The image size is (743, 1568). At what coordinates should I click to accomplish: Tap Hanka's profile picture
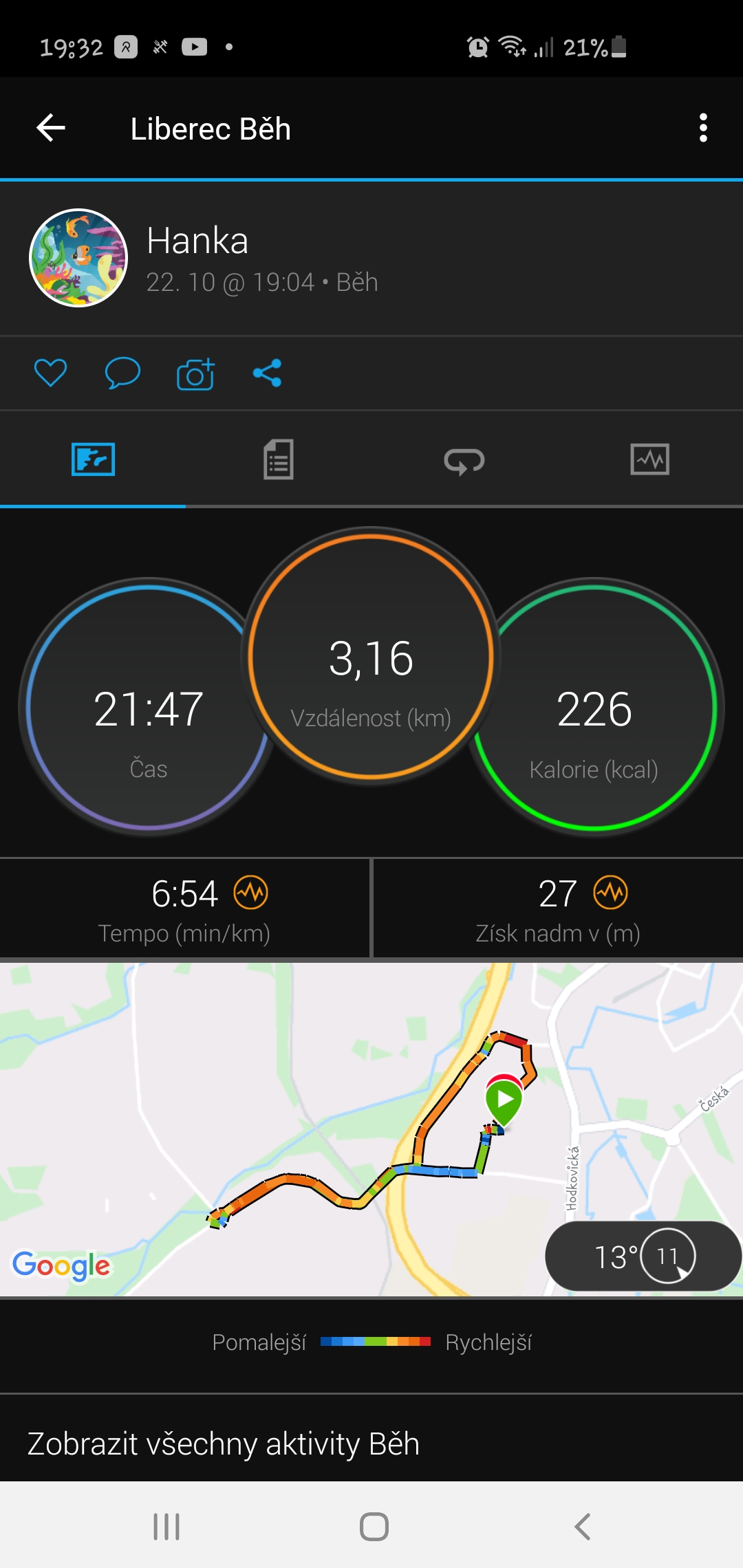point(78,258)
